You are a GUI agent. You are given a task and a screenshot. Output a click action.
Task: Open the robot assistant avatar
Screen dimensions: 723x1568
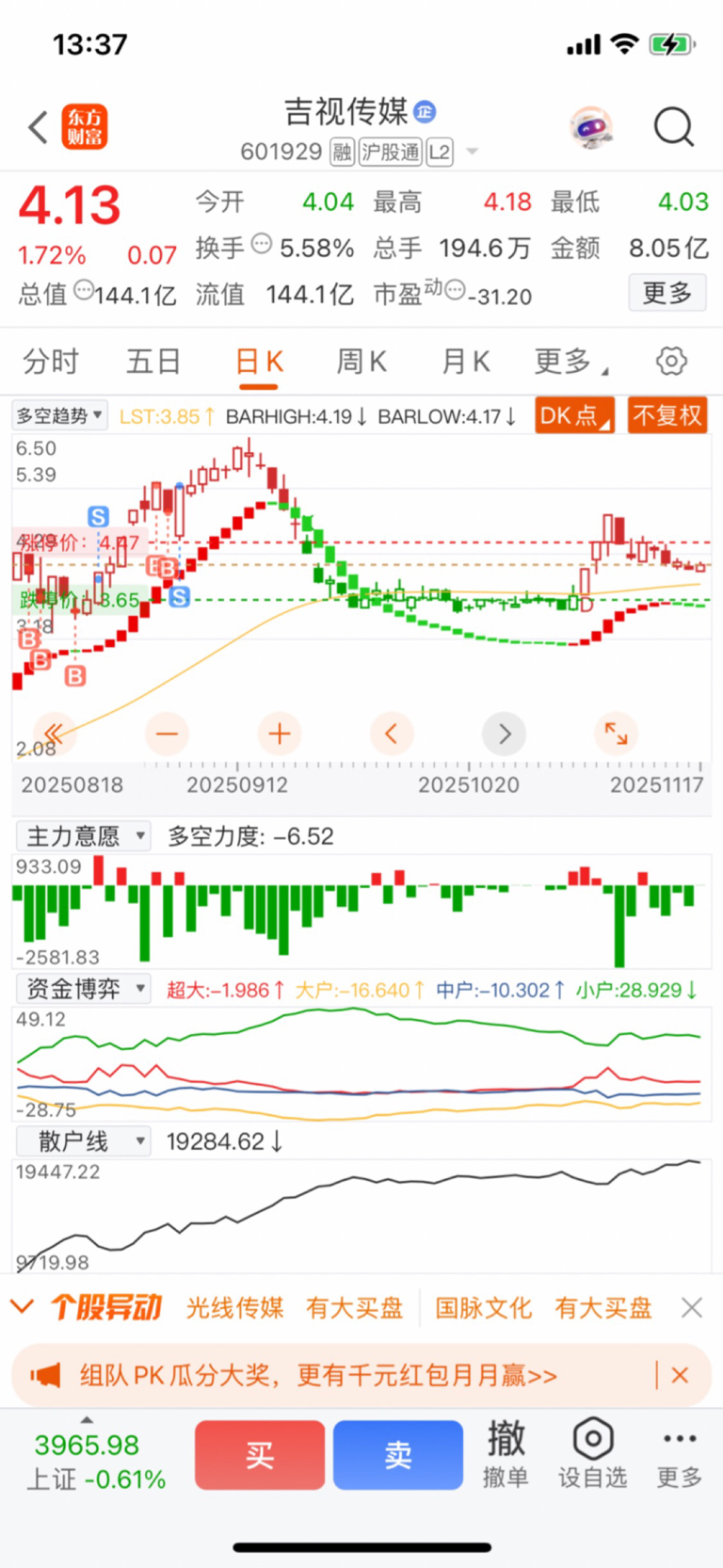[x=591, y=127]
